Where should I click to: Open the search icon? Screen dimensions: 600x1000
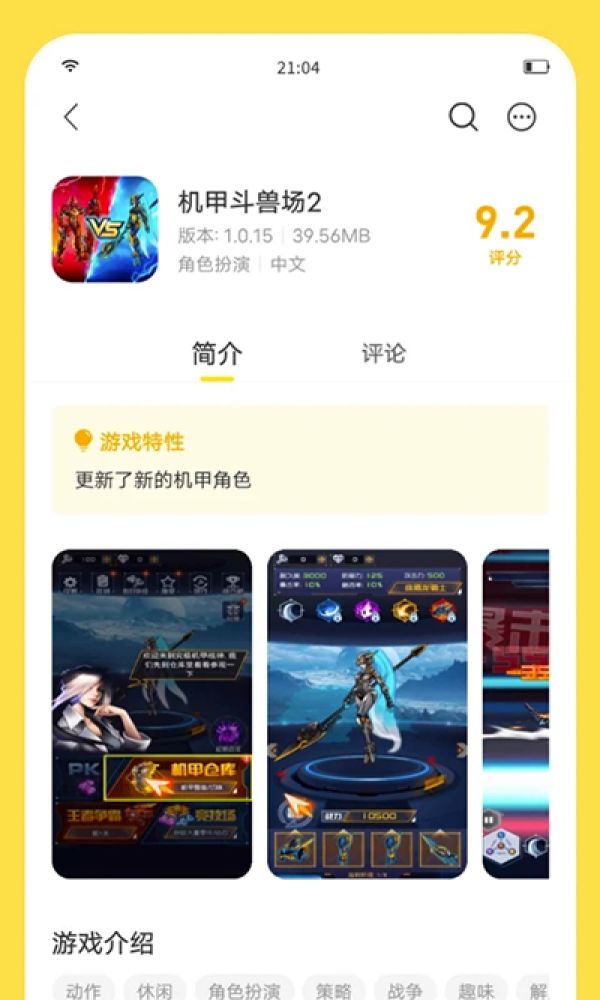463,117
